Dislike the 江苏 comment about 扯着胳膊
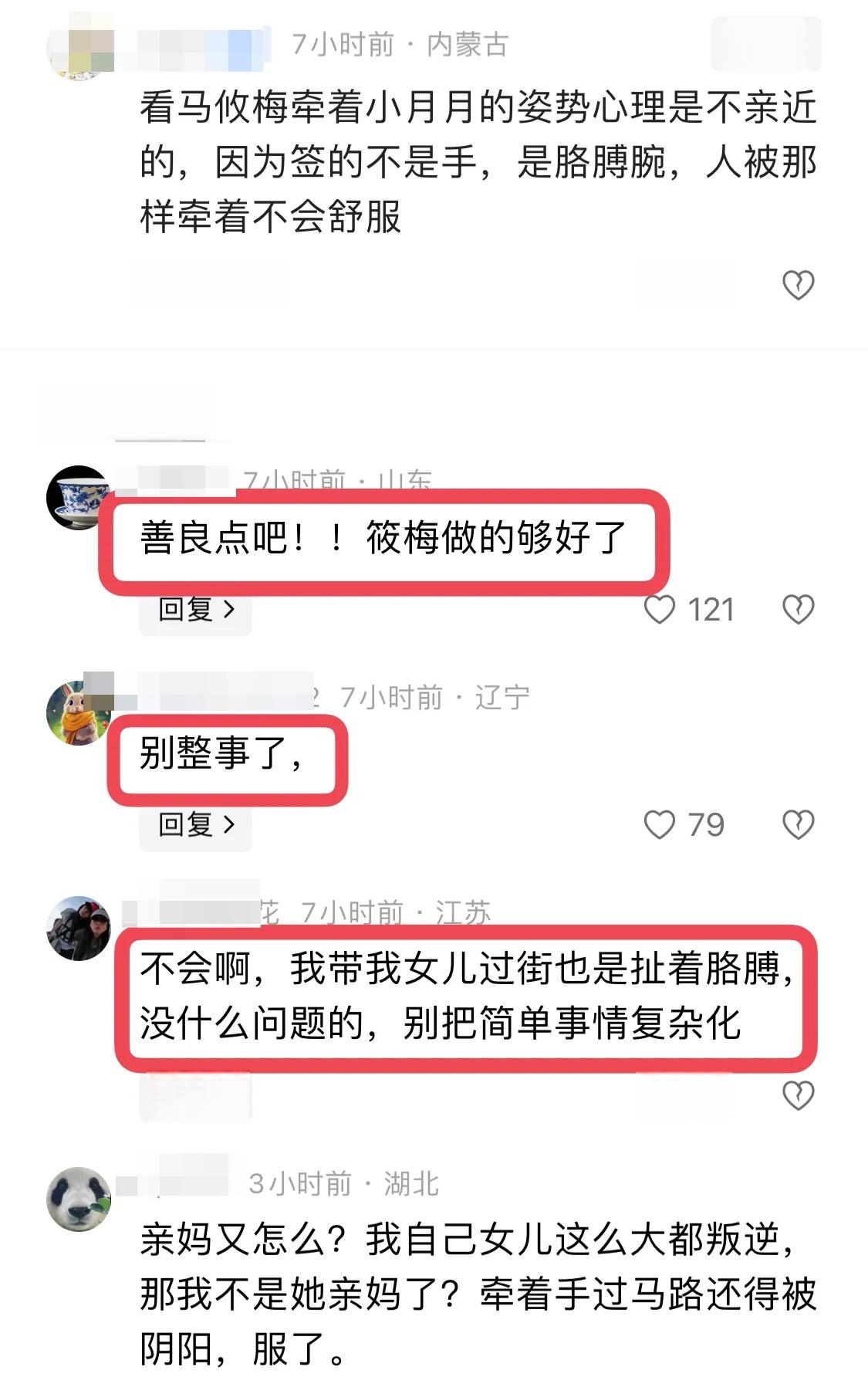 (x=798, y=1095)
